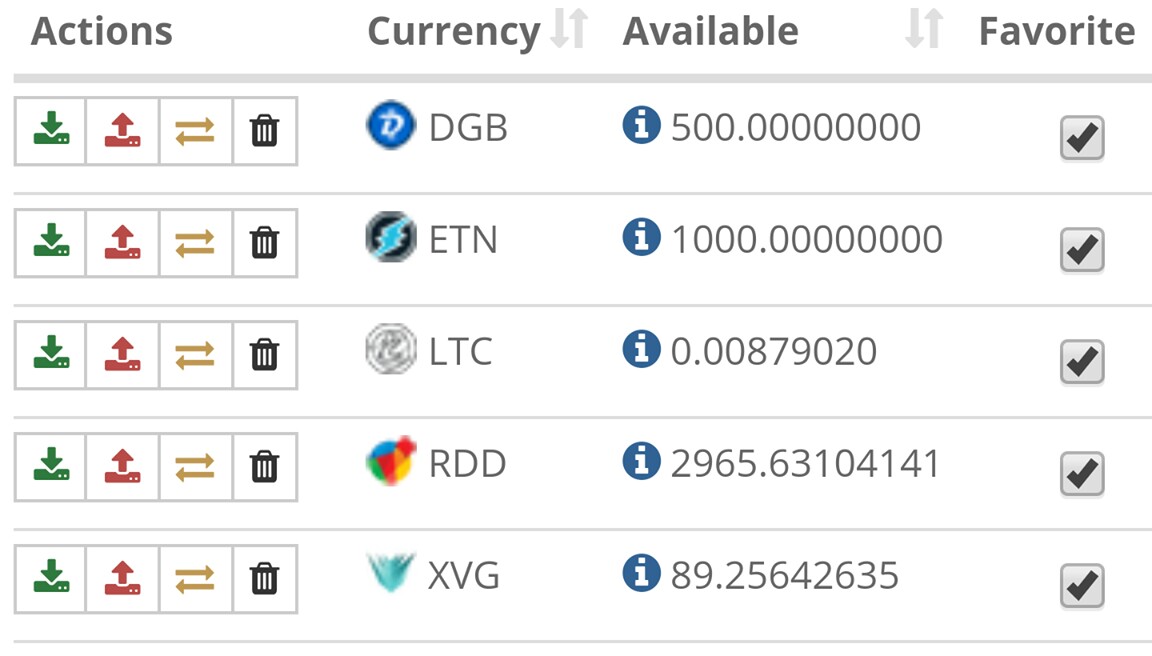Delete the ETN wallet row
This screenshot has height=656, width=1152.
265,242
